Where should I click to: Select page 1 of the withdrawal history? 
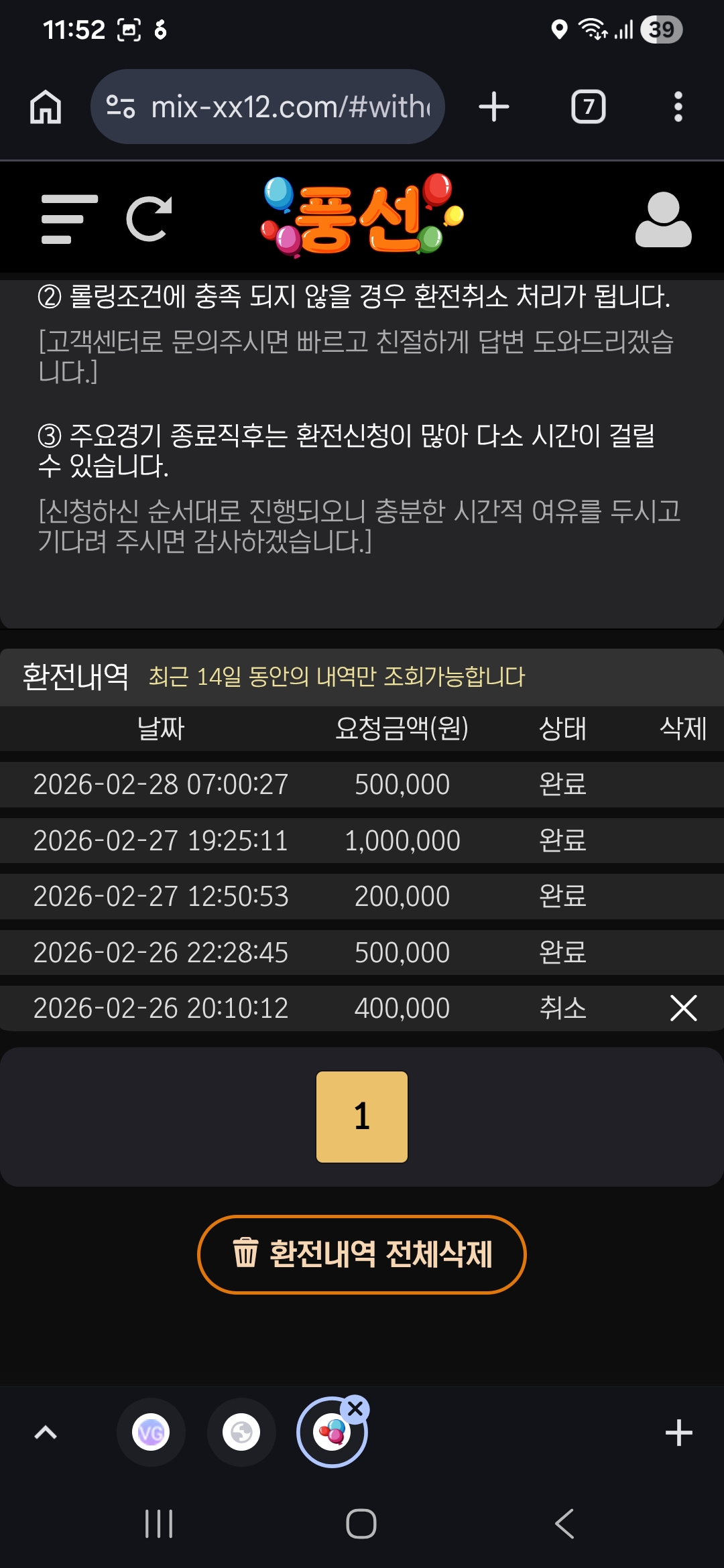point(362,1116)
